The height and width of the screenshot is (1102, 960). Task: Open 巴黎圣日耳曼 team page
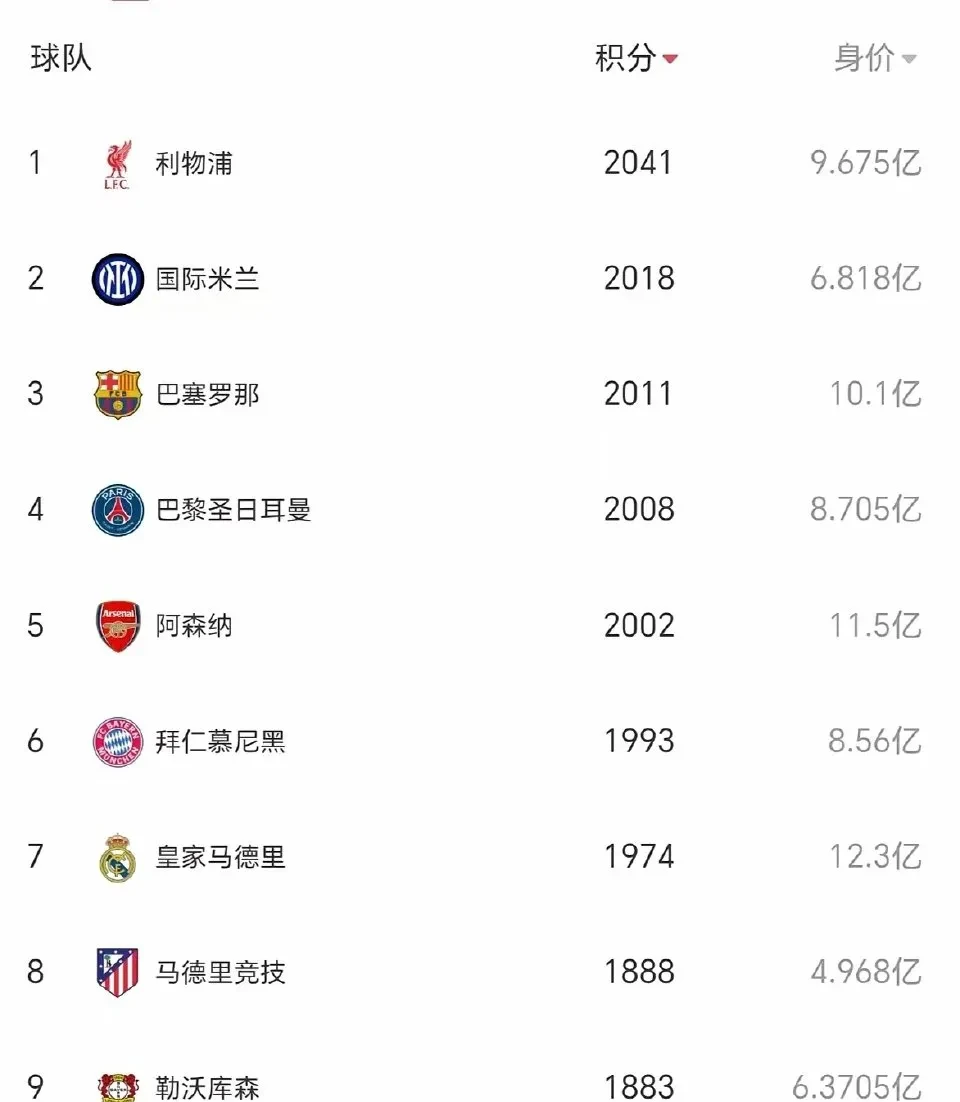(233, 510)
